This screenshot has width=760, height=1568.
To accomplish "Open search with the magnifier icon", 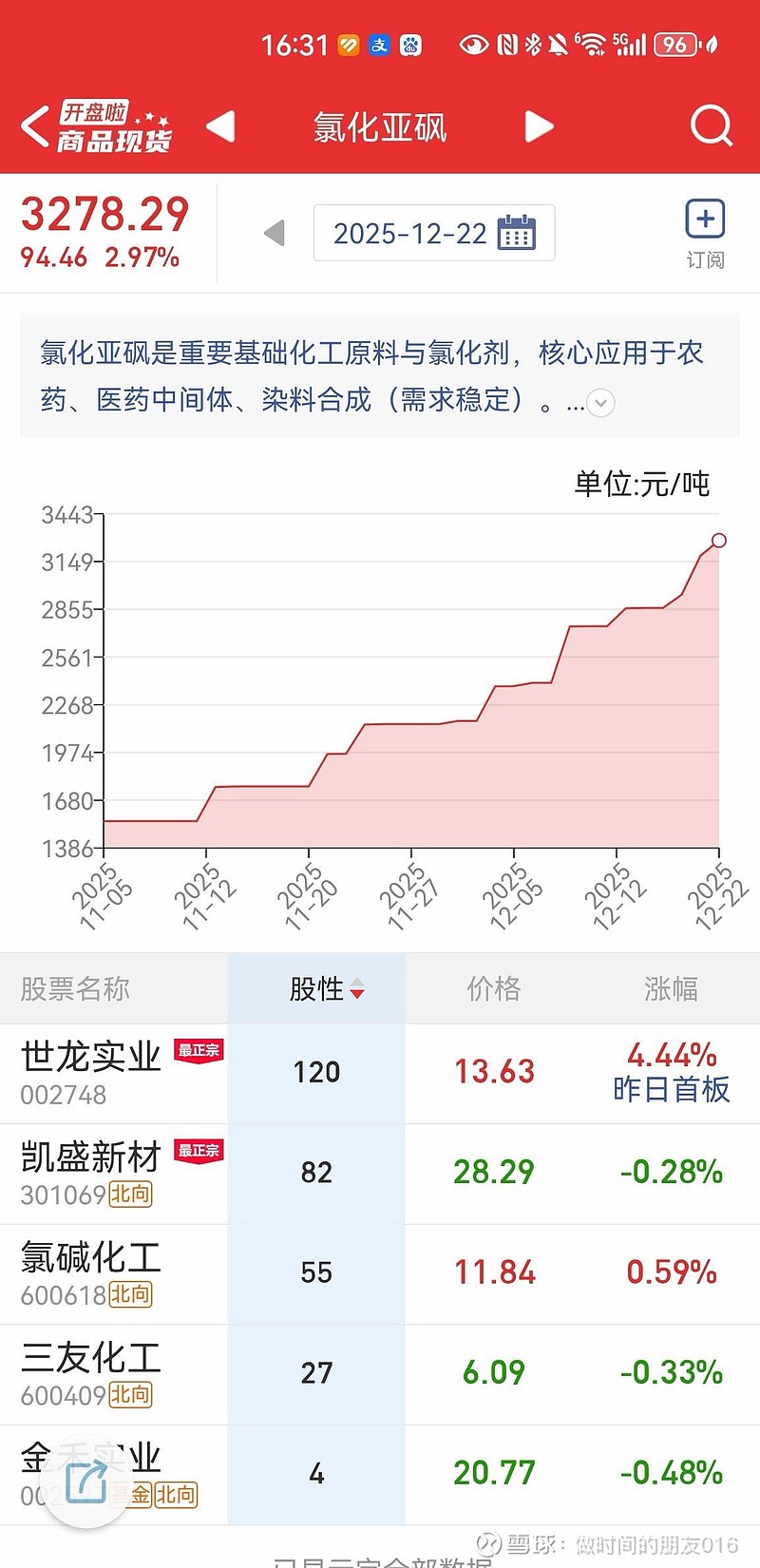I will click(x=711, y=124).
